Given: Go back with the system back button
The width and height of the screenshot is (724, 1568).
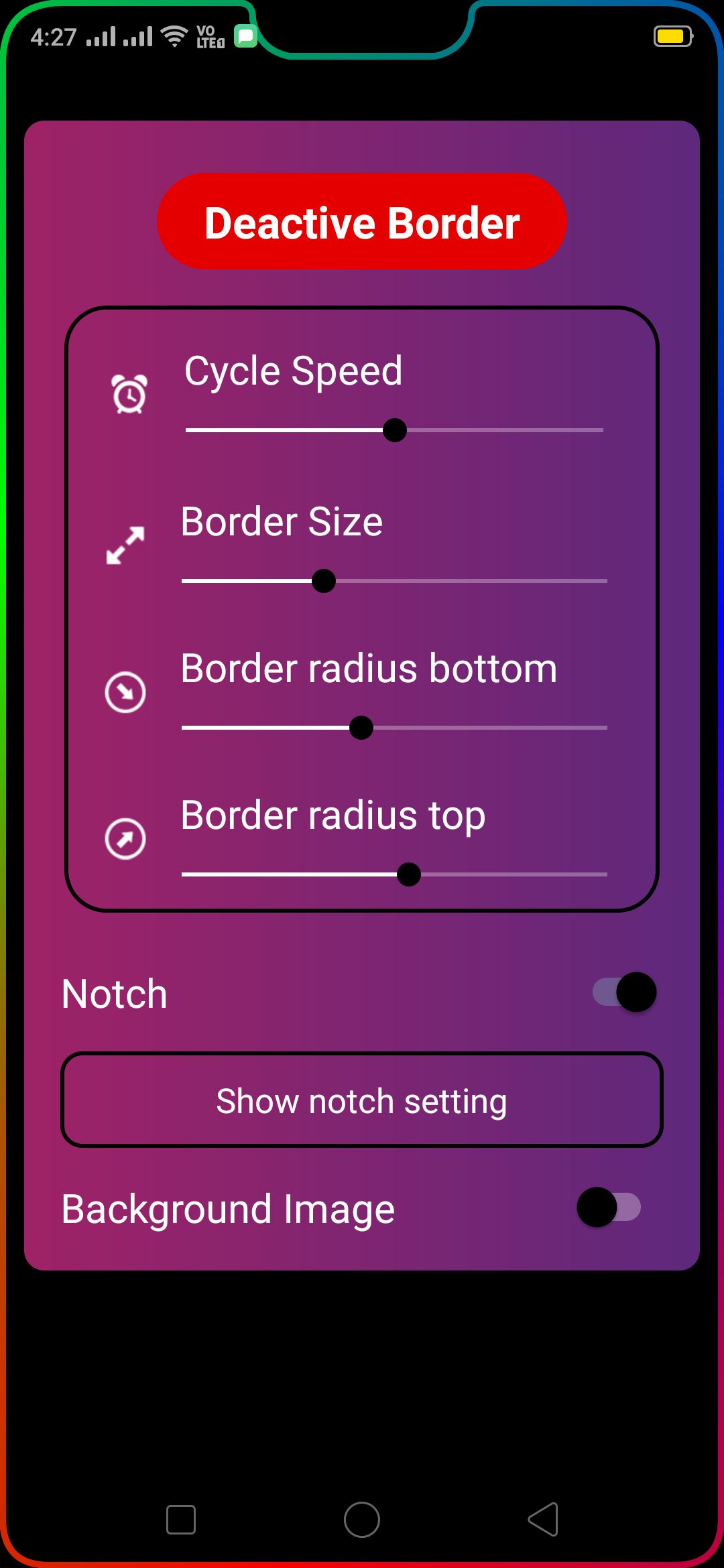Looking at the screenshot, I should click(543, 1519).
